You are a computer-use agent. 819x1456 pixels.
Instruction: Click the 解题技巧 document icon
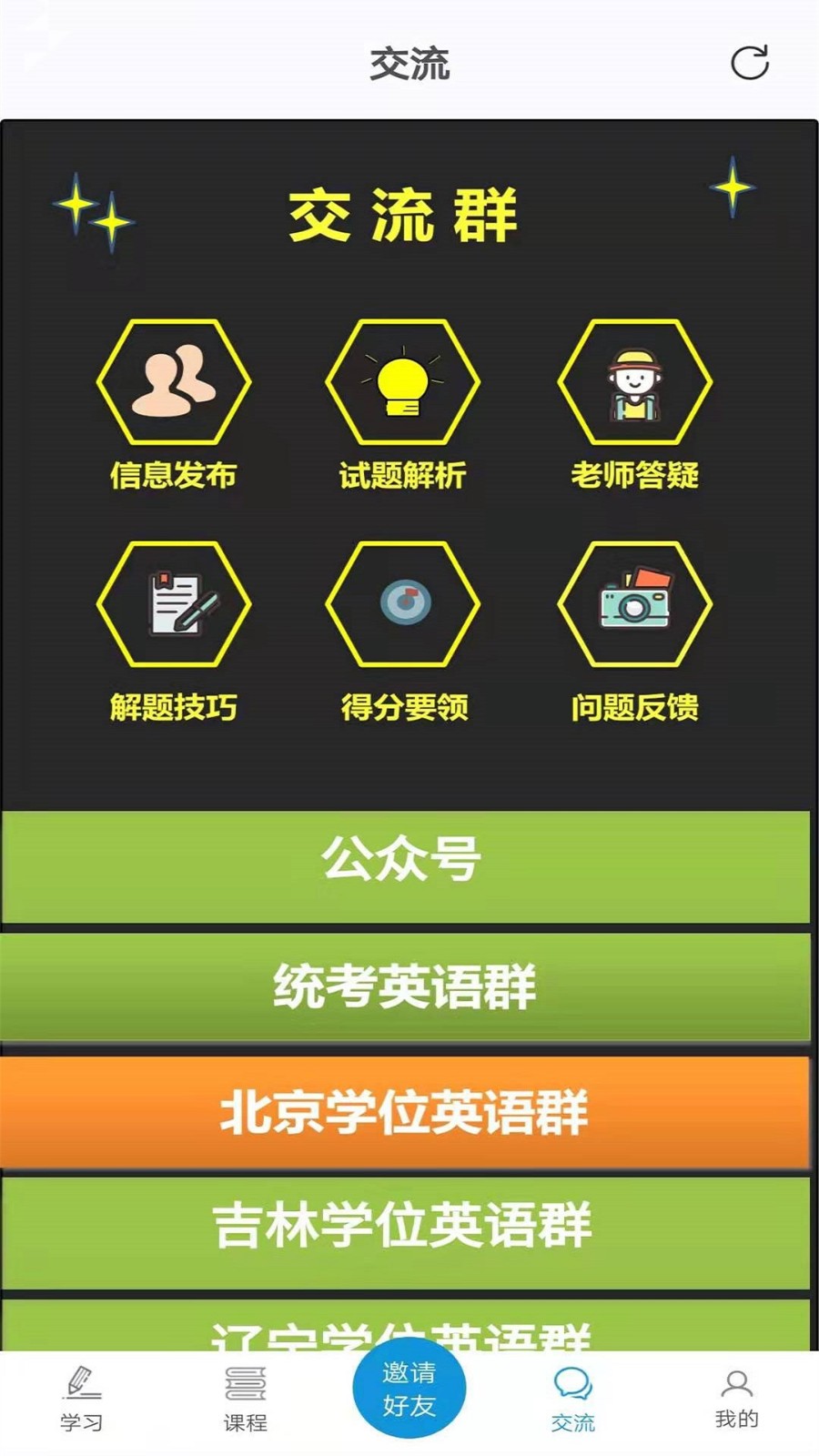(173, 605)
